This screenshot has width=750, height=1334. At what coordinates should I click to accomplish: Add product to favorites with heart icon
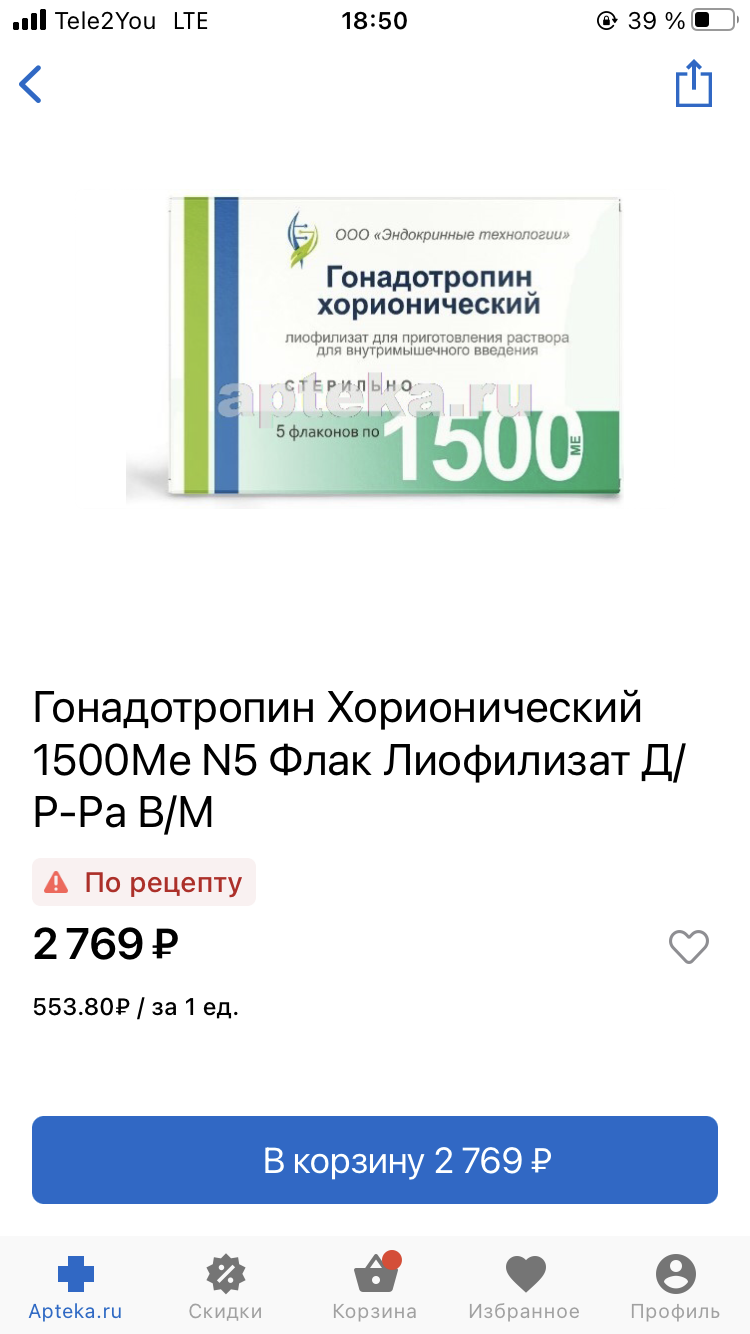pyautogui.click(x=688, y=946)
